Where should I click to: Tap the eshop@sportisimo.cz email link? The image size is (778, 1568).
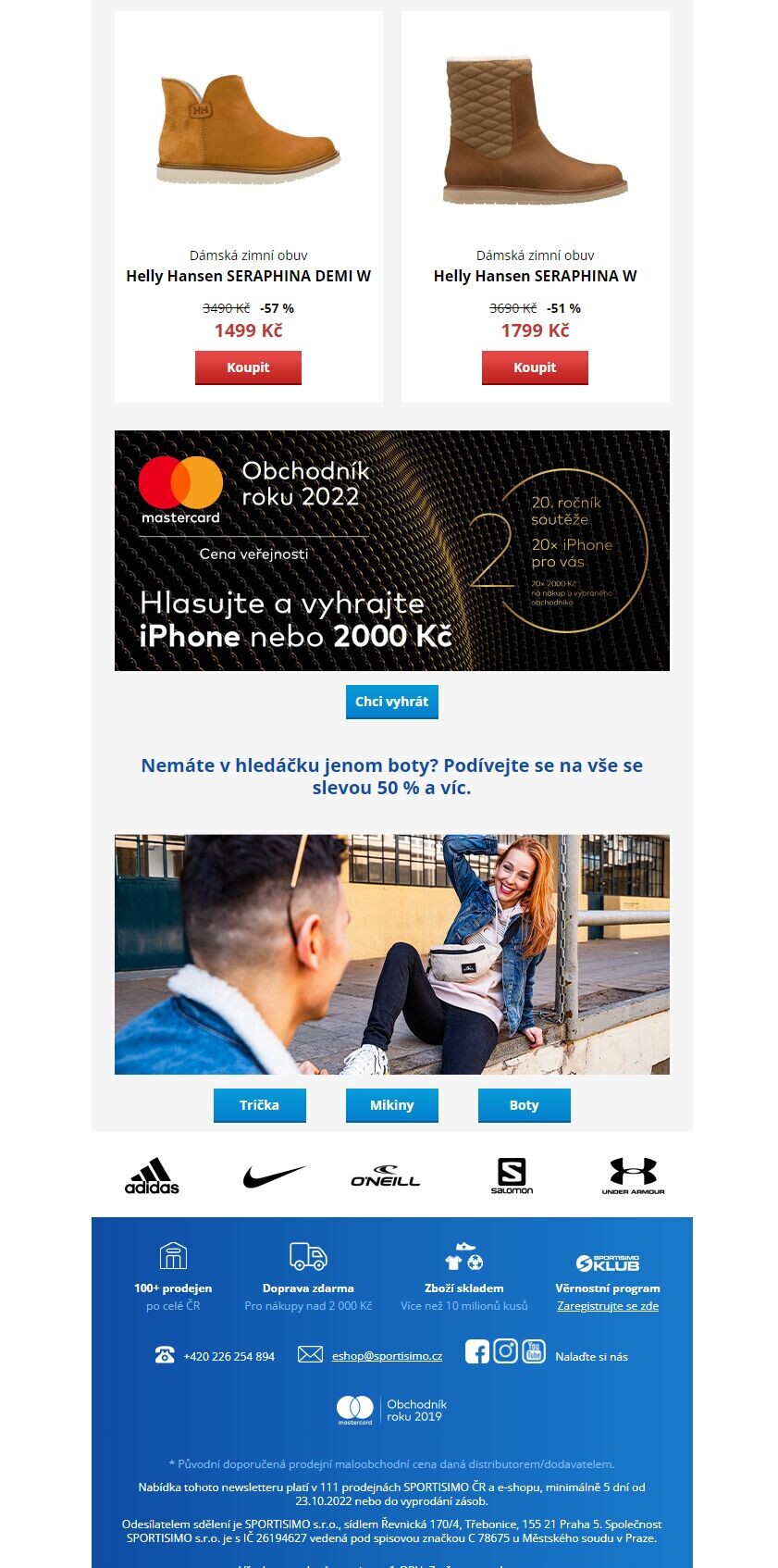387,1356
